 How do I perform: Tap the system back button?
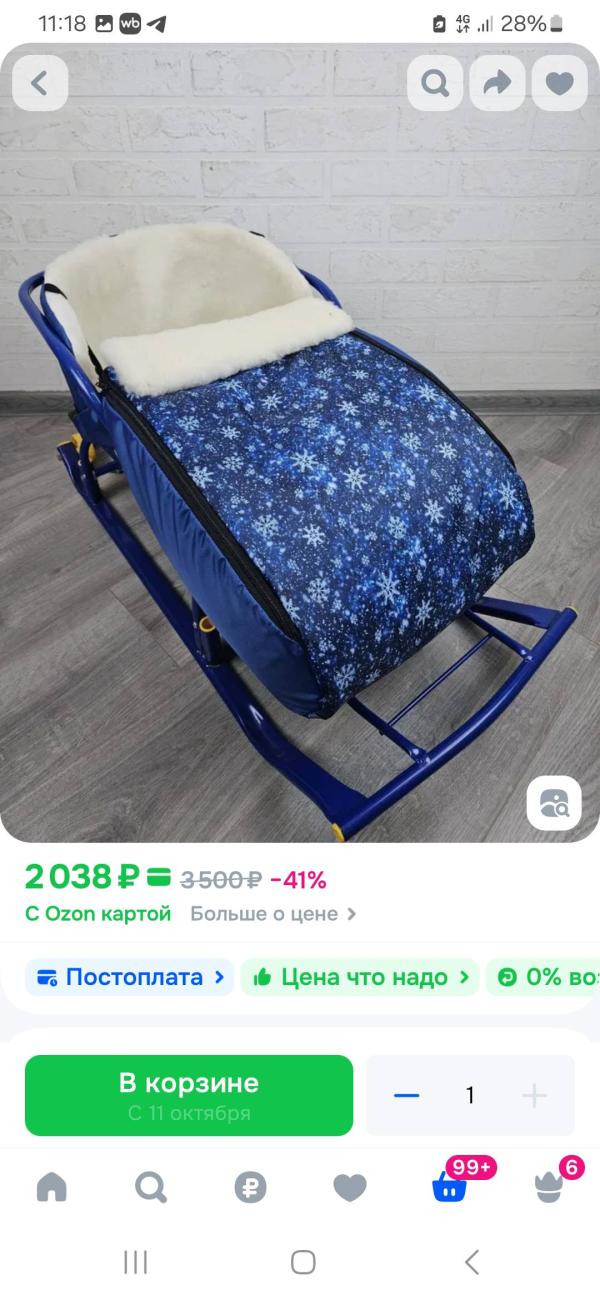pos(471,1262)
